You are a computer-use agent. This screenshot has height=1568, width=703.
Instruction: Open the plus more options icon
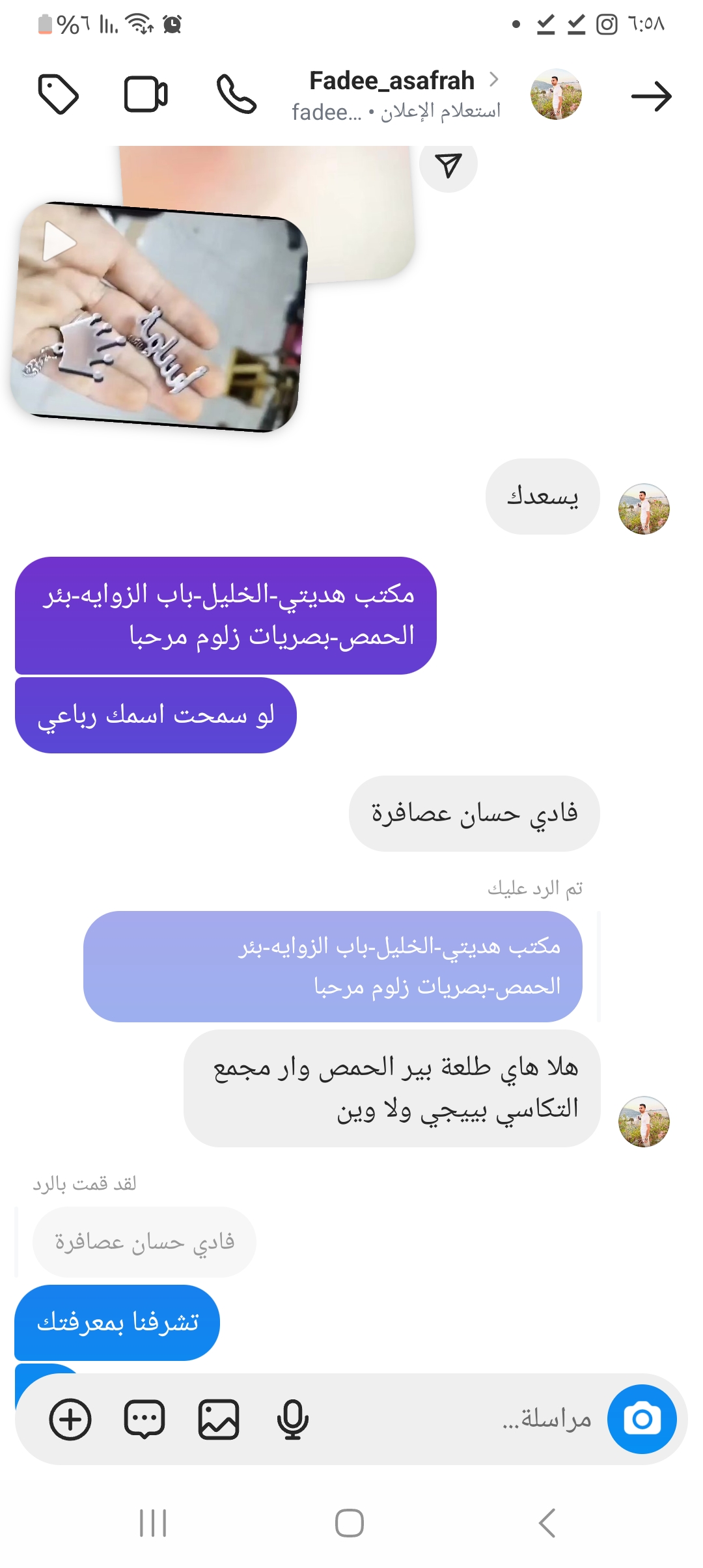tap(70, 1419)
